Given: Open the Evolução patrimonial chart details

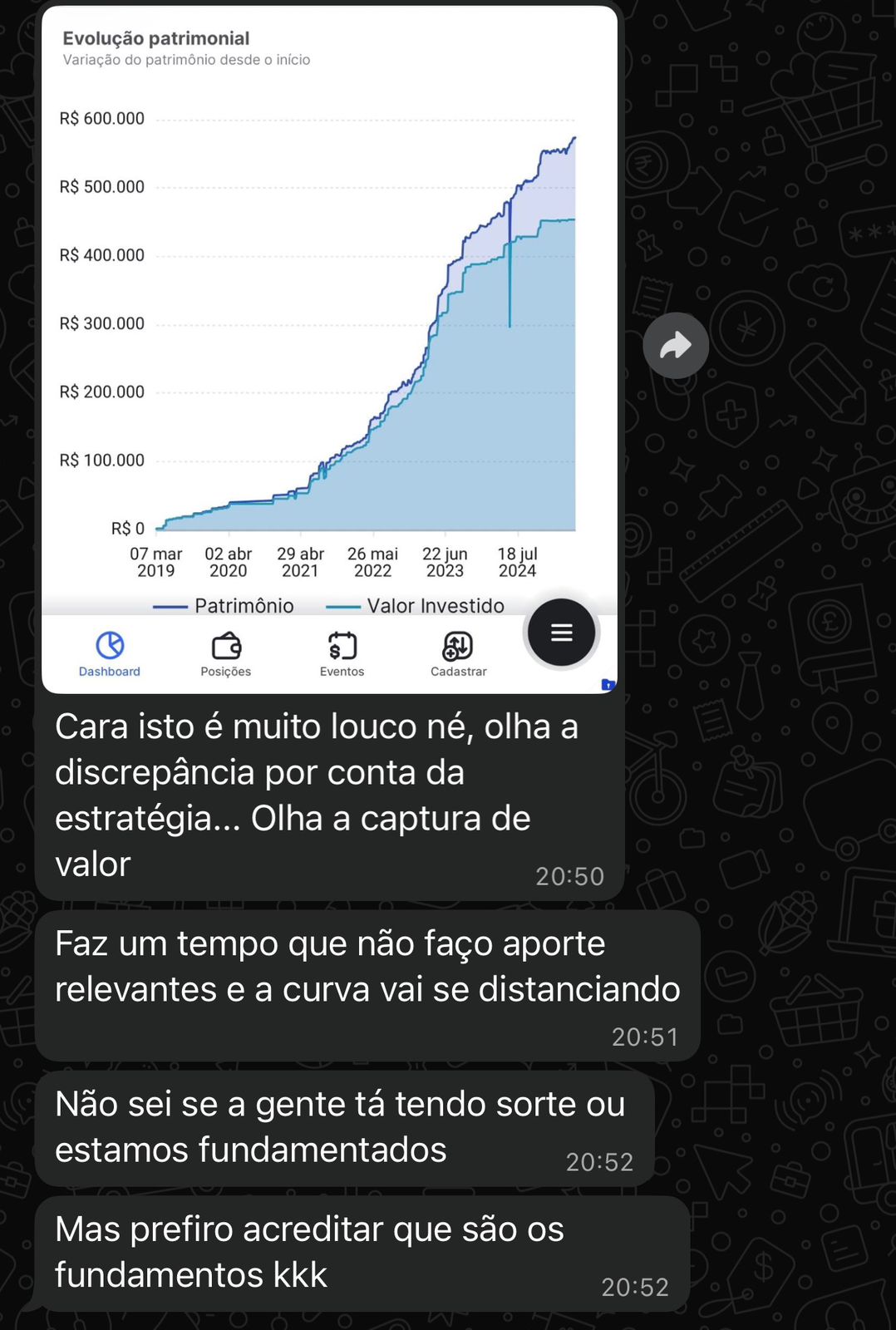Looking at the screenshot, I should click(x=155, y=37).
